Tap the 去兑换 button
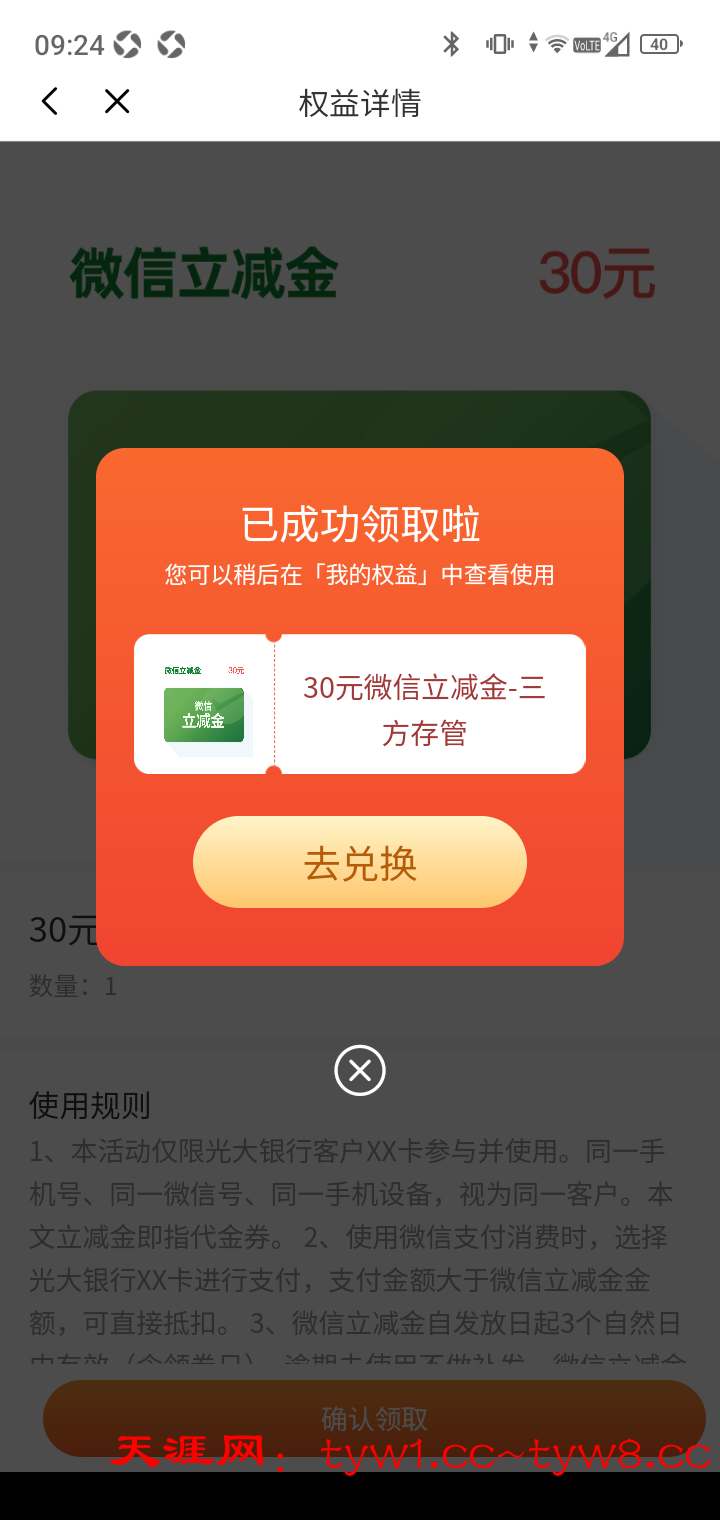This screenshot has width=720, height=1520. (x=360, y=862)
